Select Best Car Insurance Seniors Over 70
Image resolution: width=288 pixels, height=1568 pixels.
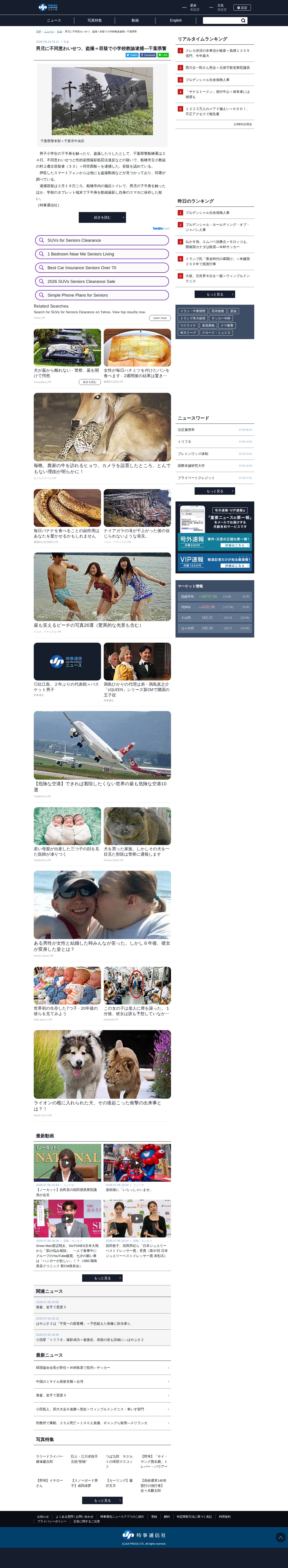pos(102,268)
